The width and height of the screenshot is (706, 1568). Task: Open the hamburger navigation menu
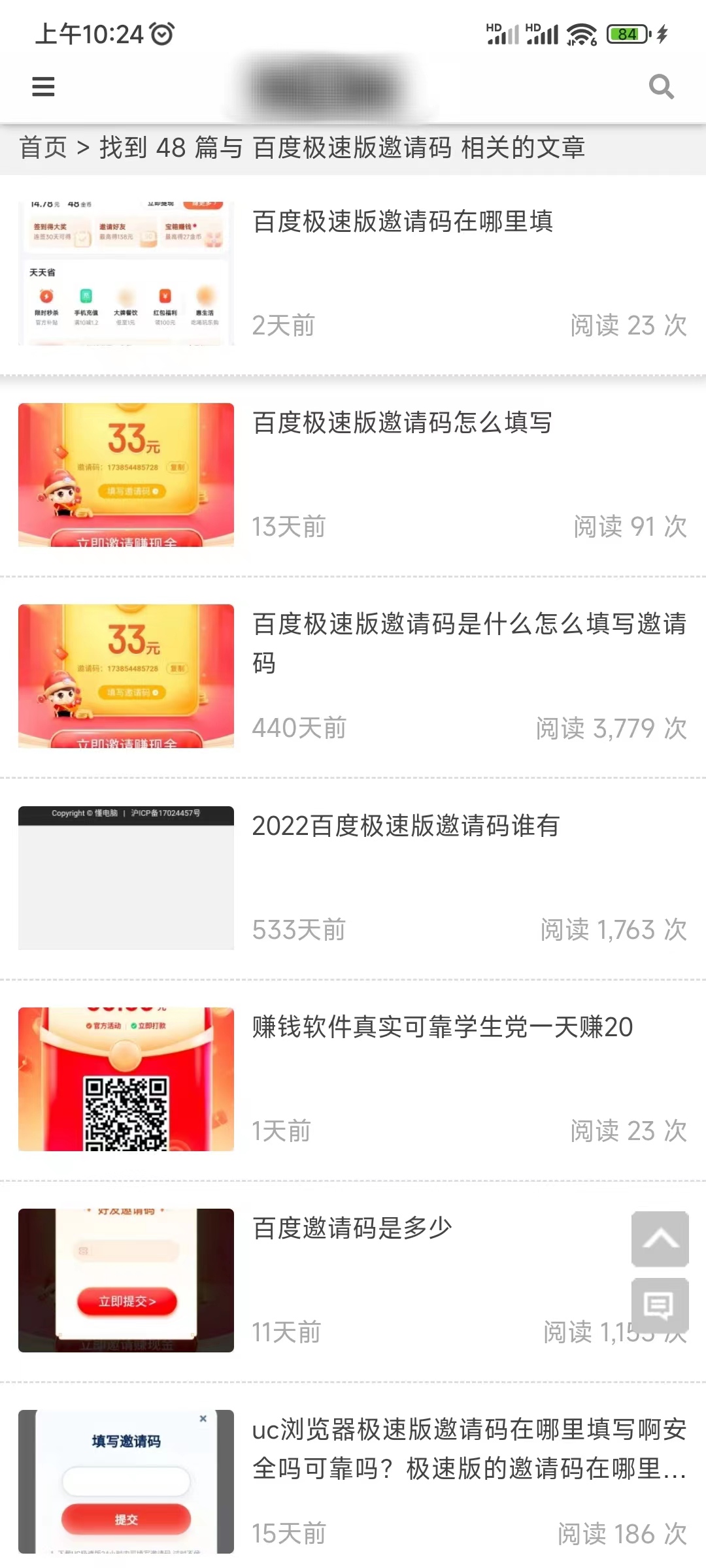42,86
